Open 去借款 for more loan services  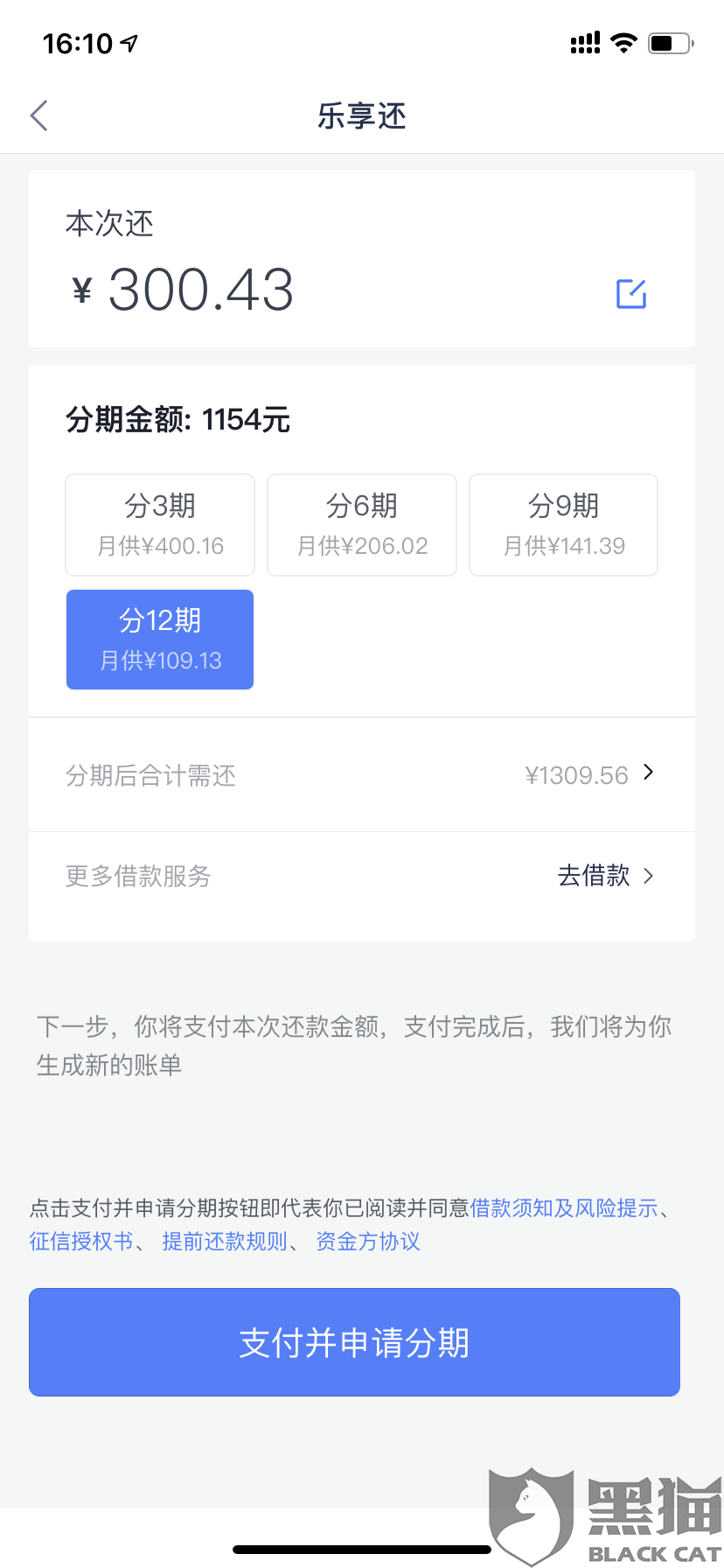[605, 876]
